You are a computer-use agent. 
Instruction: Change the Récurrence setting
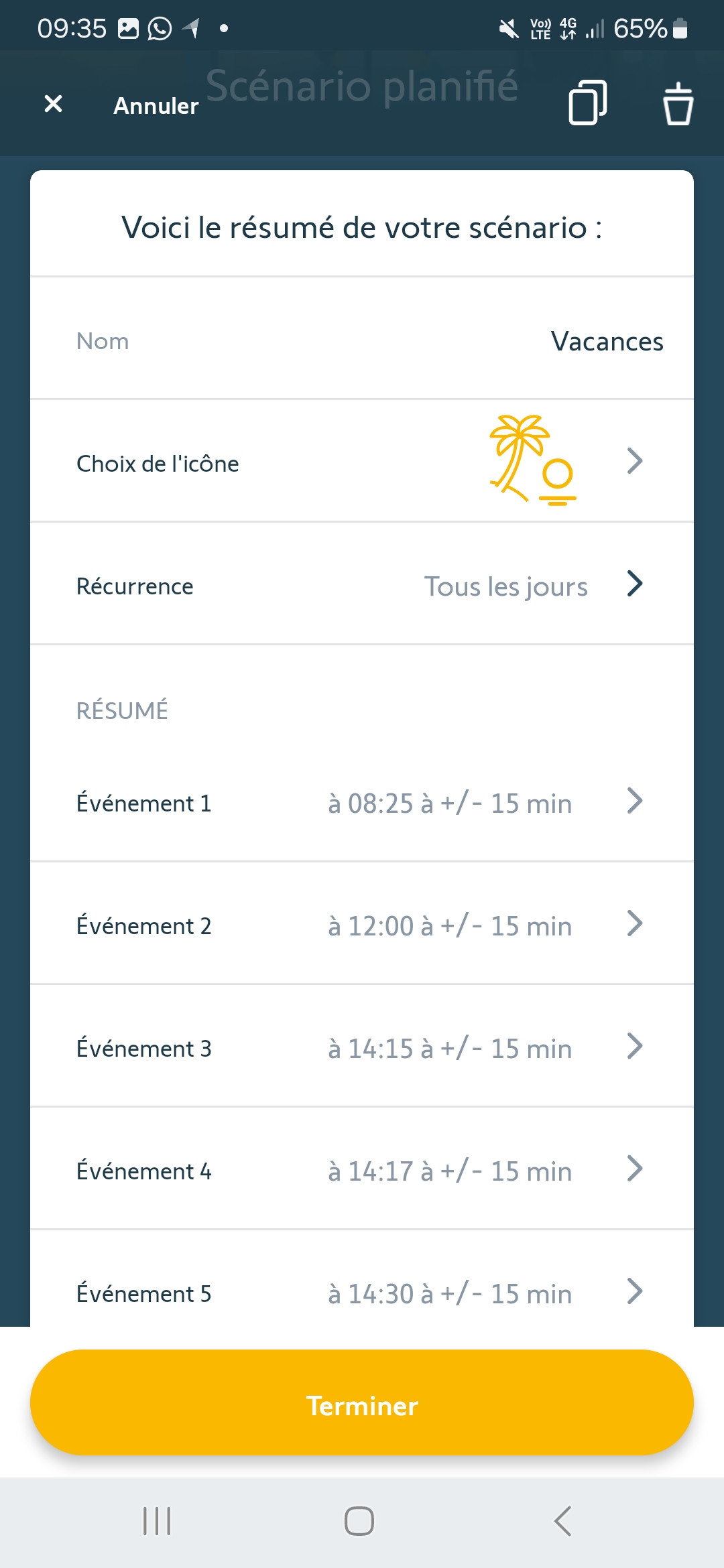pyautogui.click(x=362, y=585)
